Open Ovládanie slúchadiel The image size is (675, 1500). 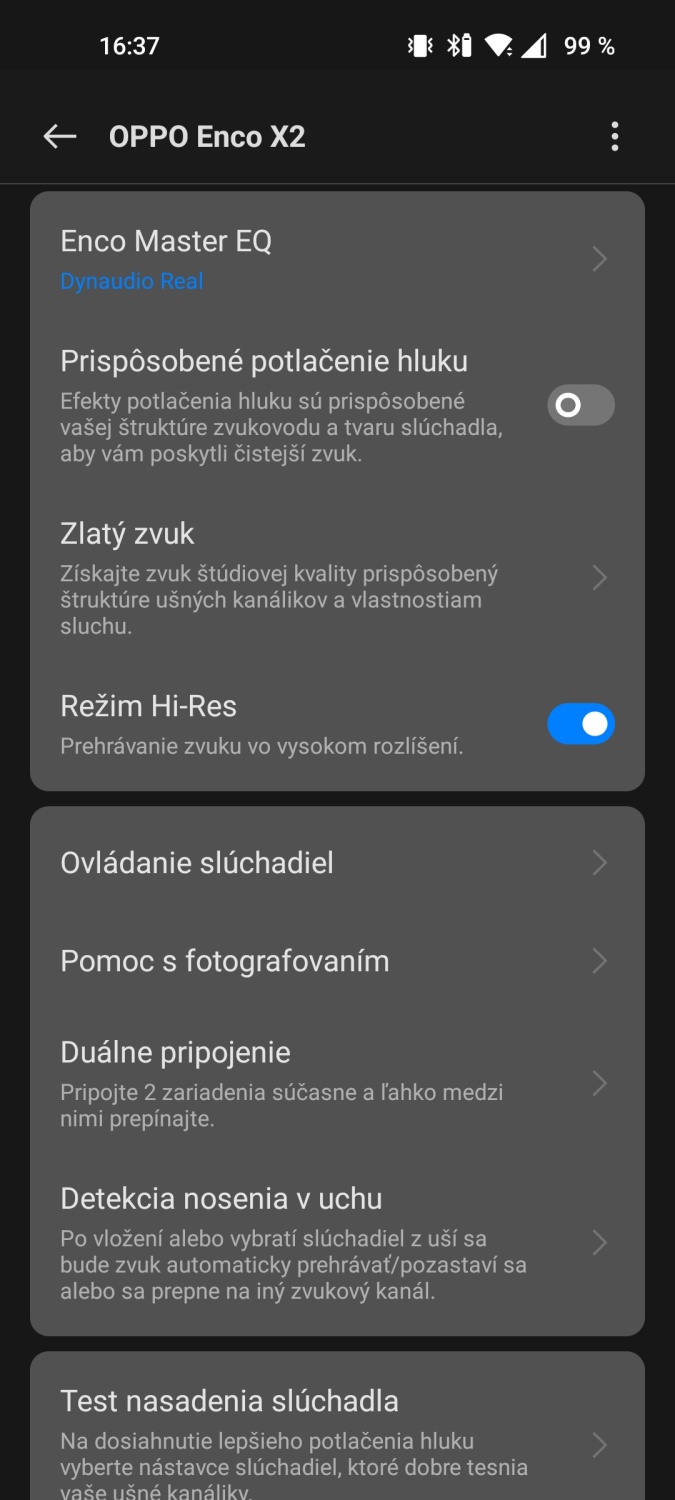tap(336, 863)
